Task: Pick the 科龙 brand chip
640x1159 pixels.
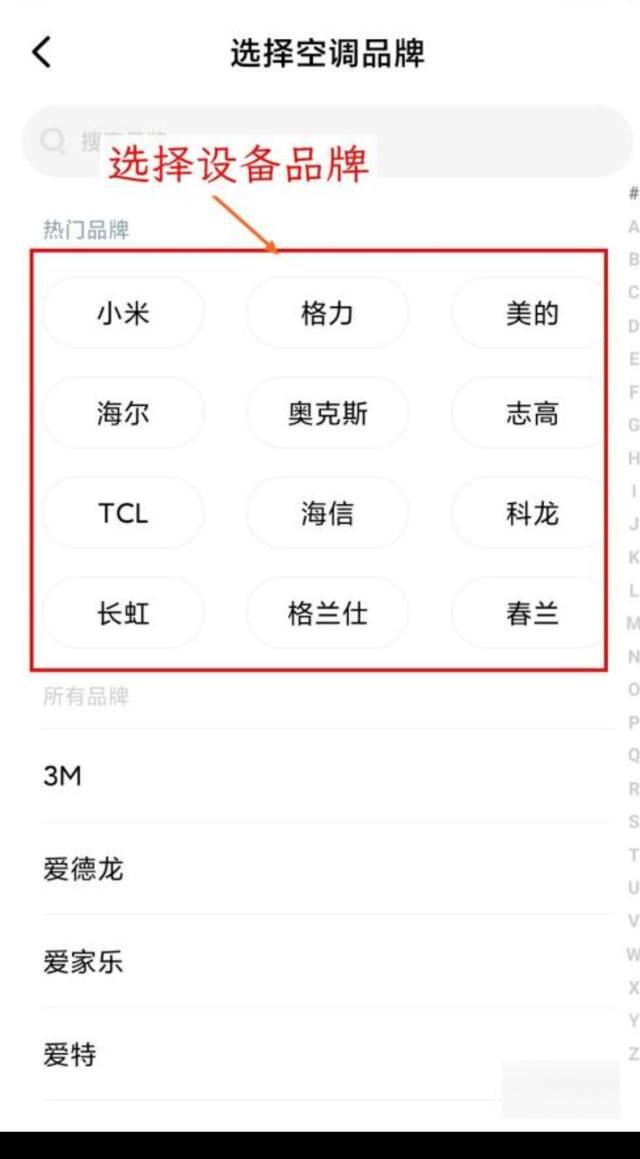Action: (x=531, y=512)
